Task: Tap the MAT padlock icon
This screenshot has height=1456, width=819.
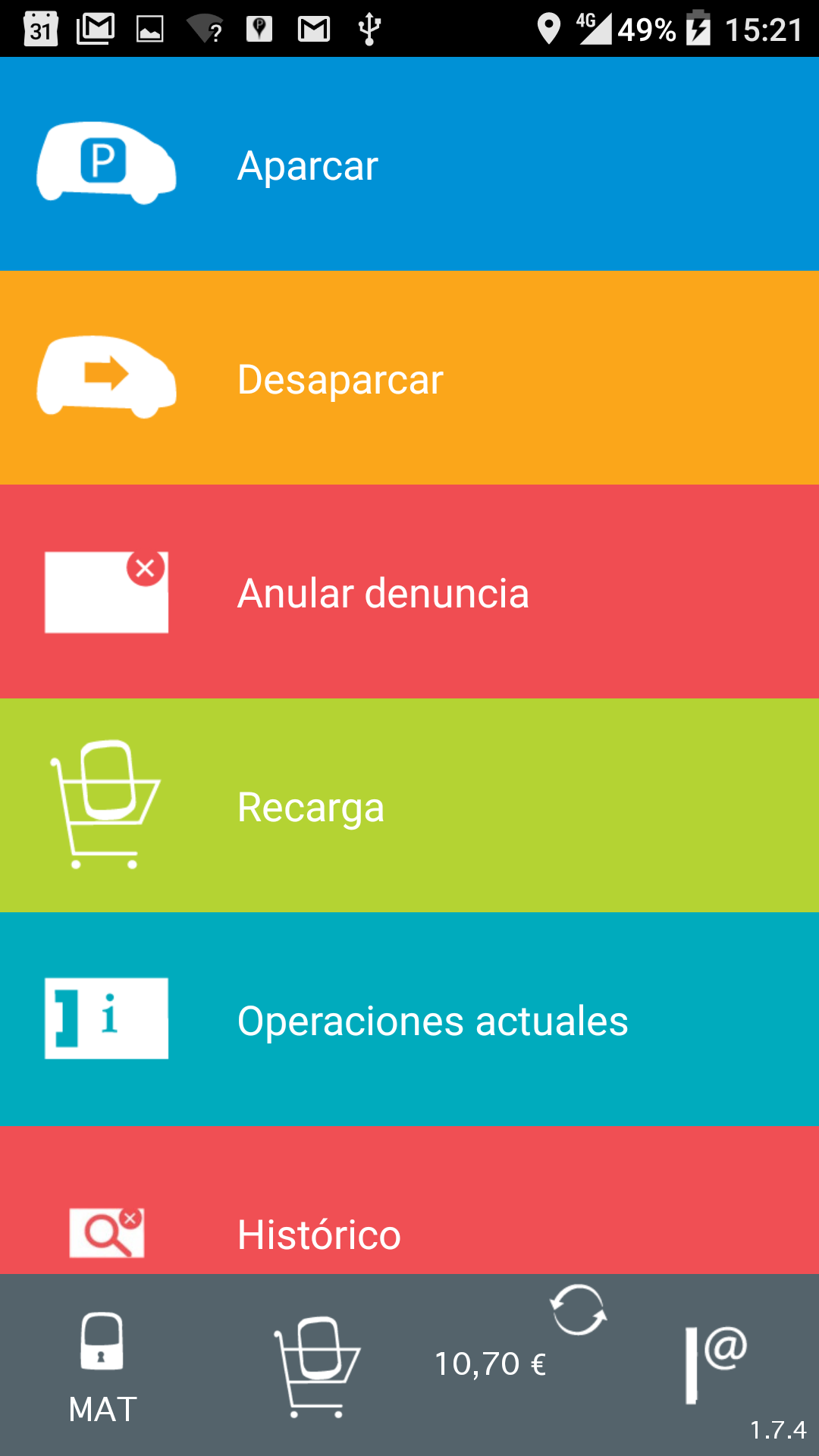Action: pyautogui.click(x=102, y=1344)
